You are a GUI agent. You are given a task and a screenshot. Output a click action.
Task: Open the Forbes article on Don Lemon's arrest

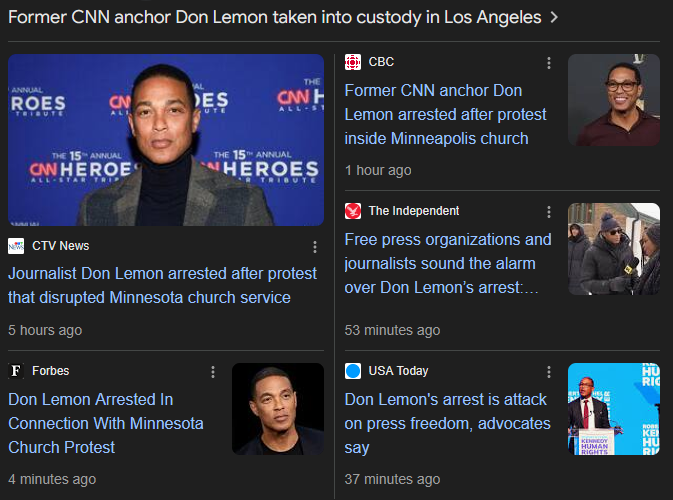coord(106,423)
